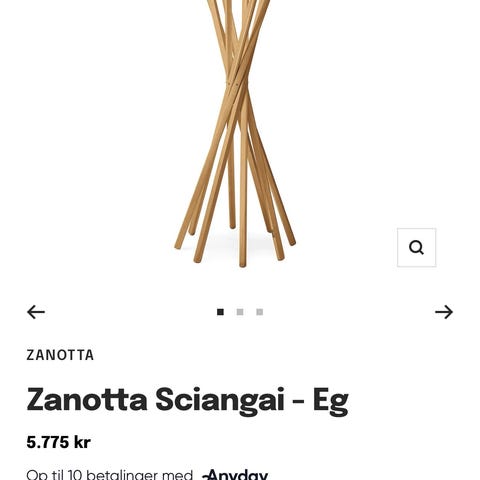Screen dimensions: 480x480
Task: Zoom the product image with the magnifier button
Action: (416, 248)
